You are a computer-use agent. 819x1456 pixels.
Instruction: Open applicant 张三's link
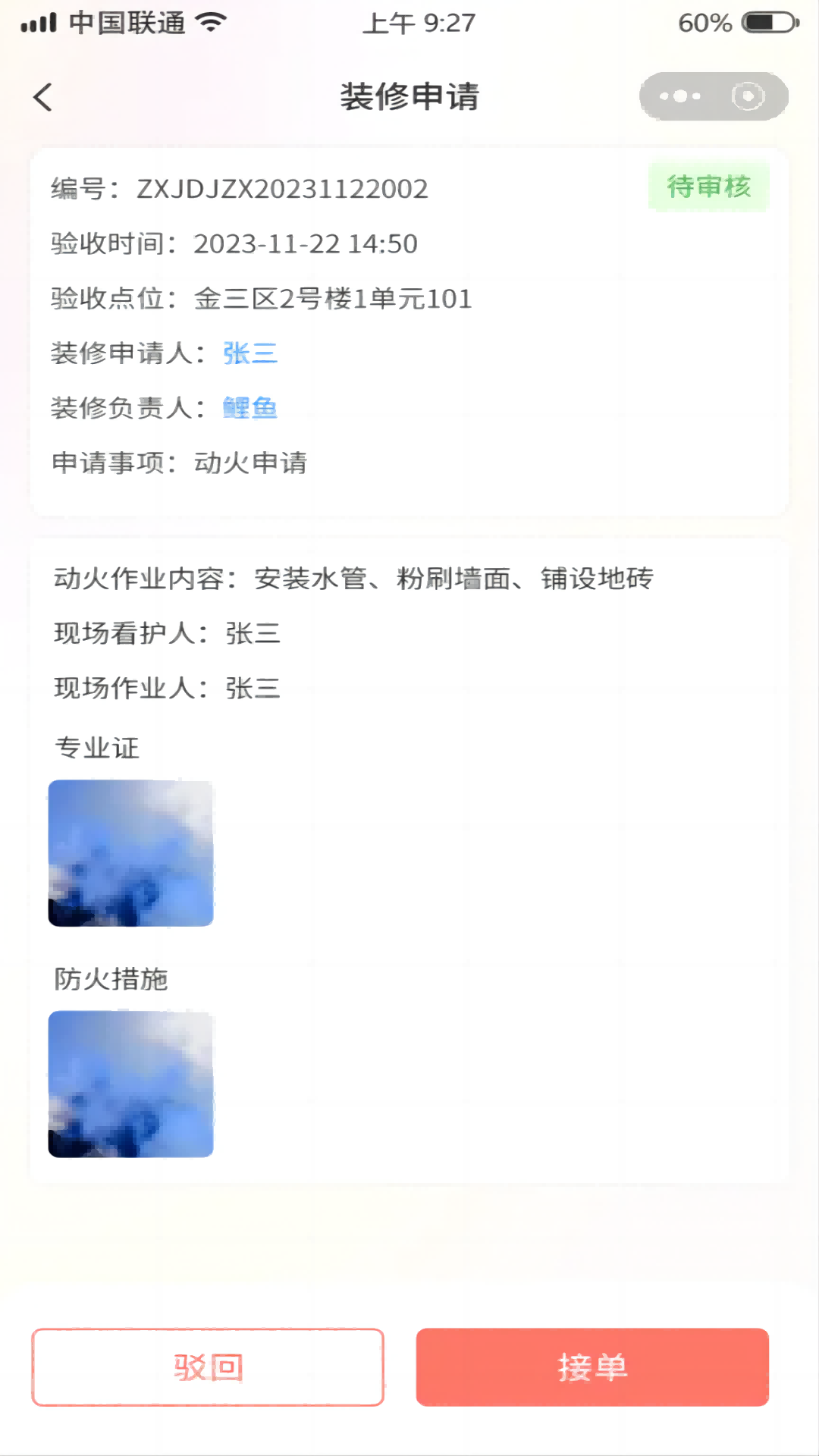coord(249,353)
